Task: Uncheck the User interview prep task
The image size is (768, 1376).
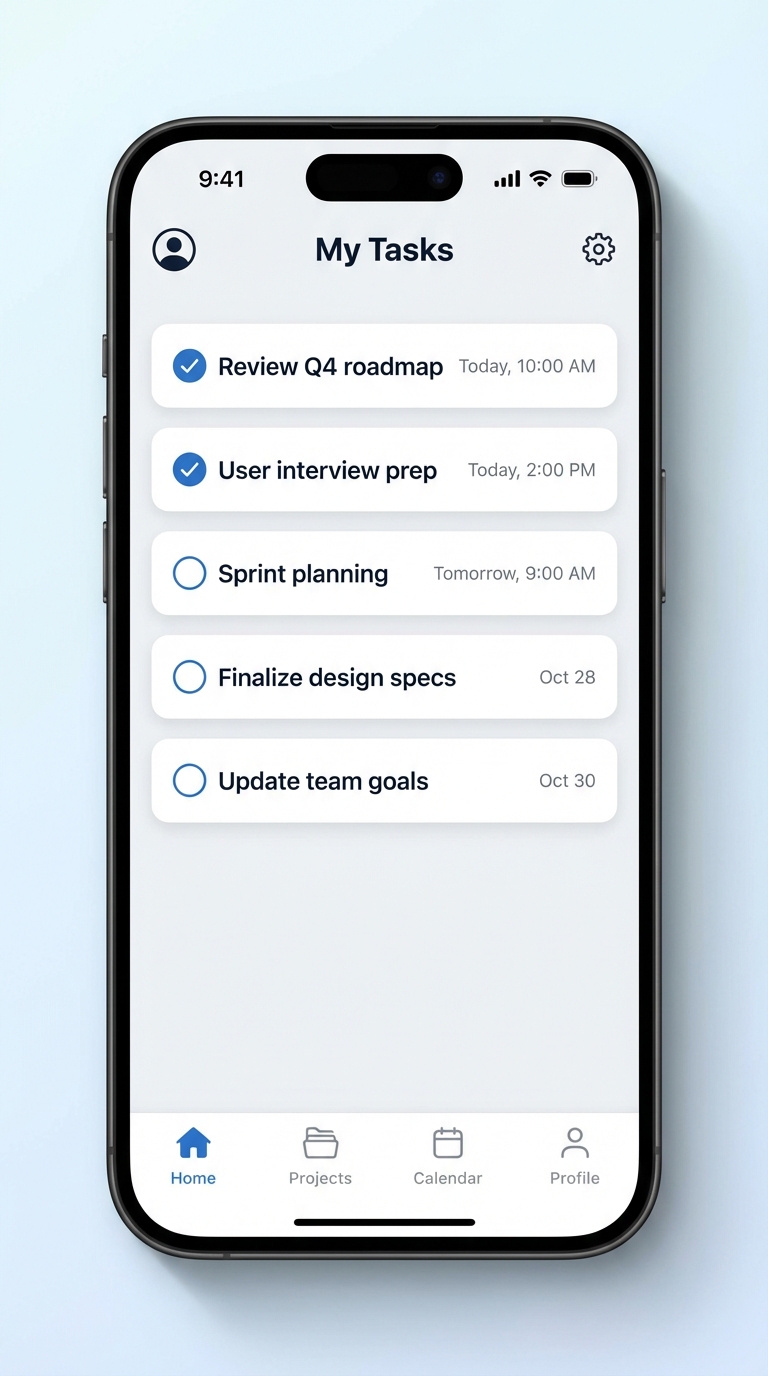Action: 189,470
